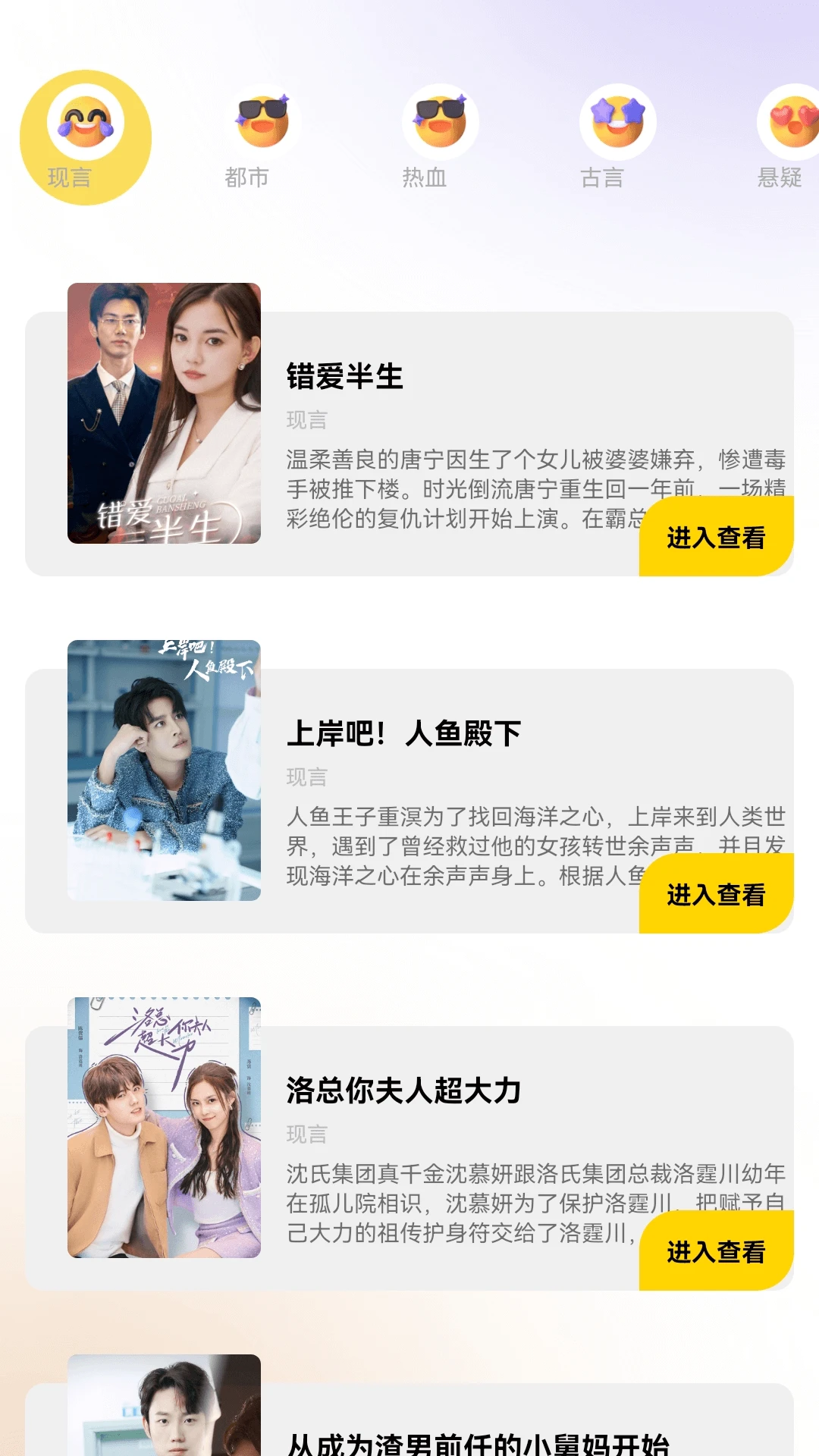This screenshot has width=819, height=1456.
Task: Tap 进入查看 for 错爱半生
Action: 716,537
